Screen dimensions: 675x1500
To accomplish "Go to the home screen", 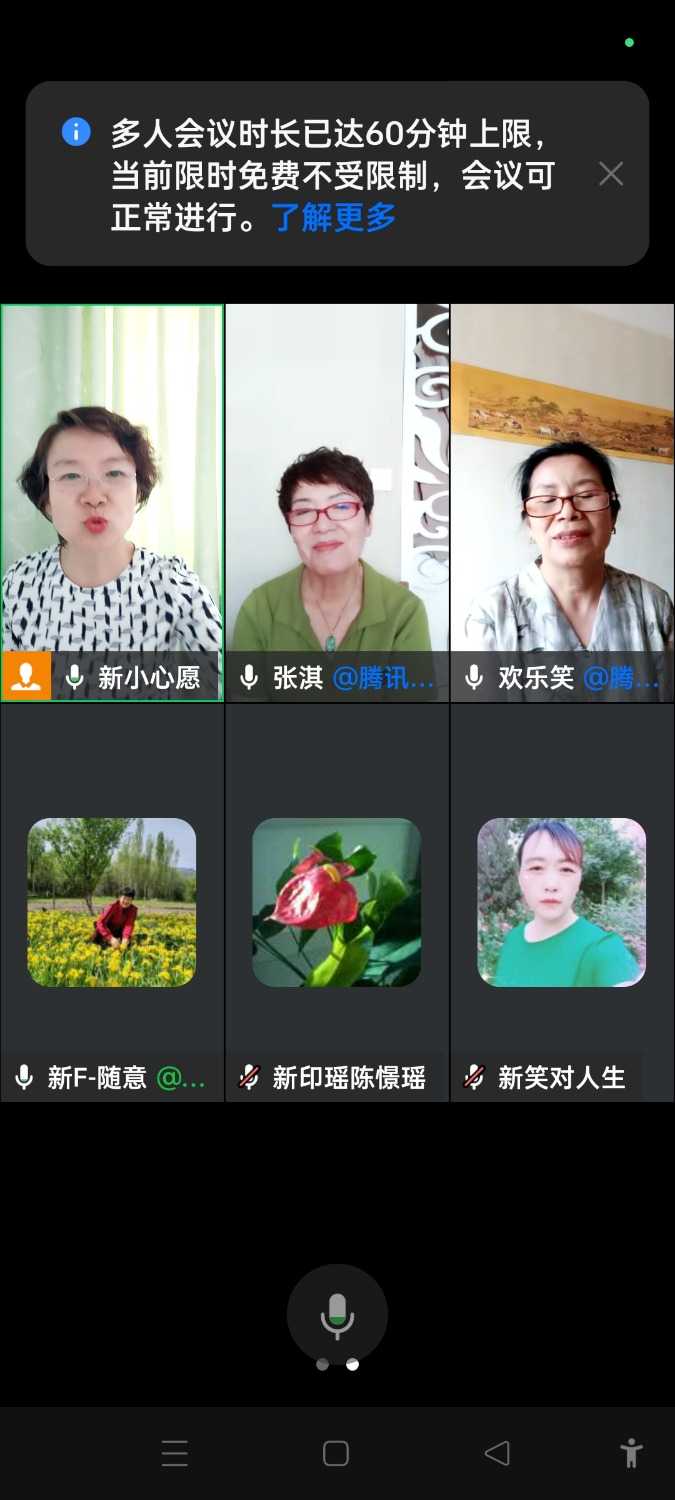I will click(336, 1453).
